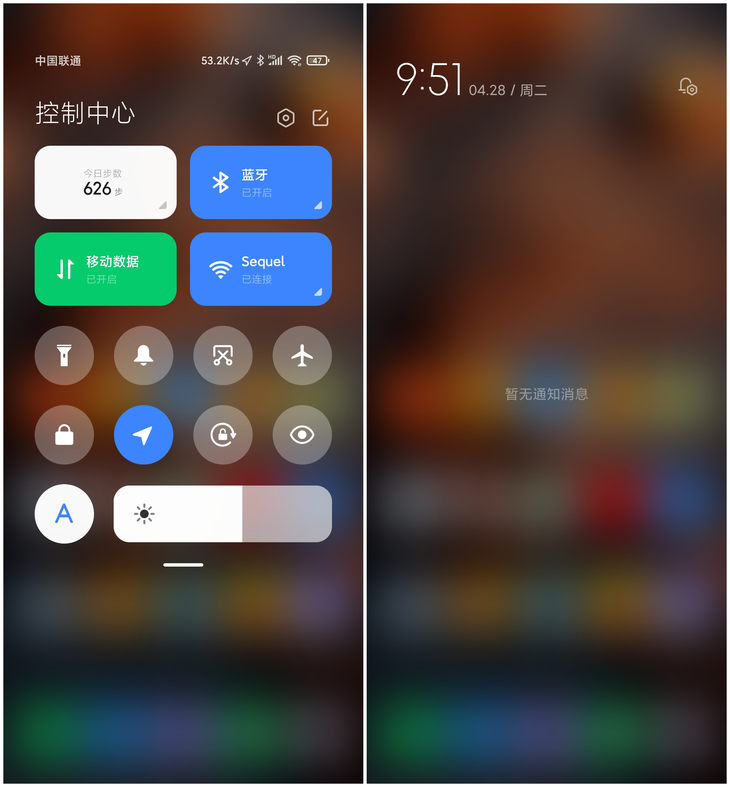The height and width of the screenshot is (787, 730).
Task: Turn on the flashlight
Action: [x=64, y=355]
